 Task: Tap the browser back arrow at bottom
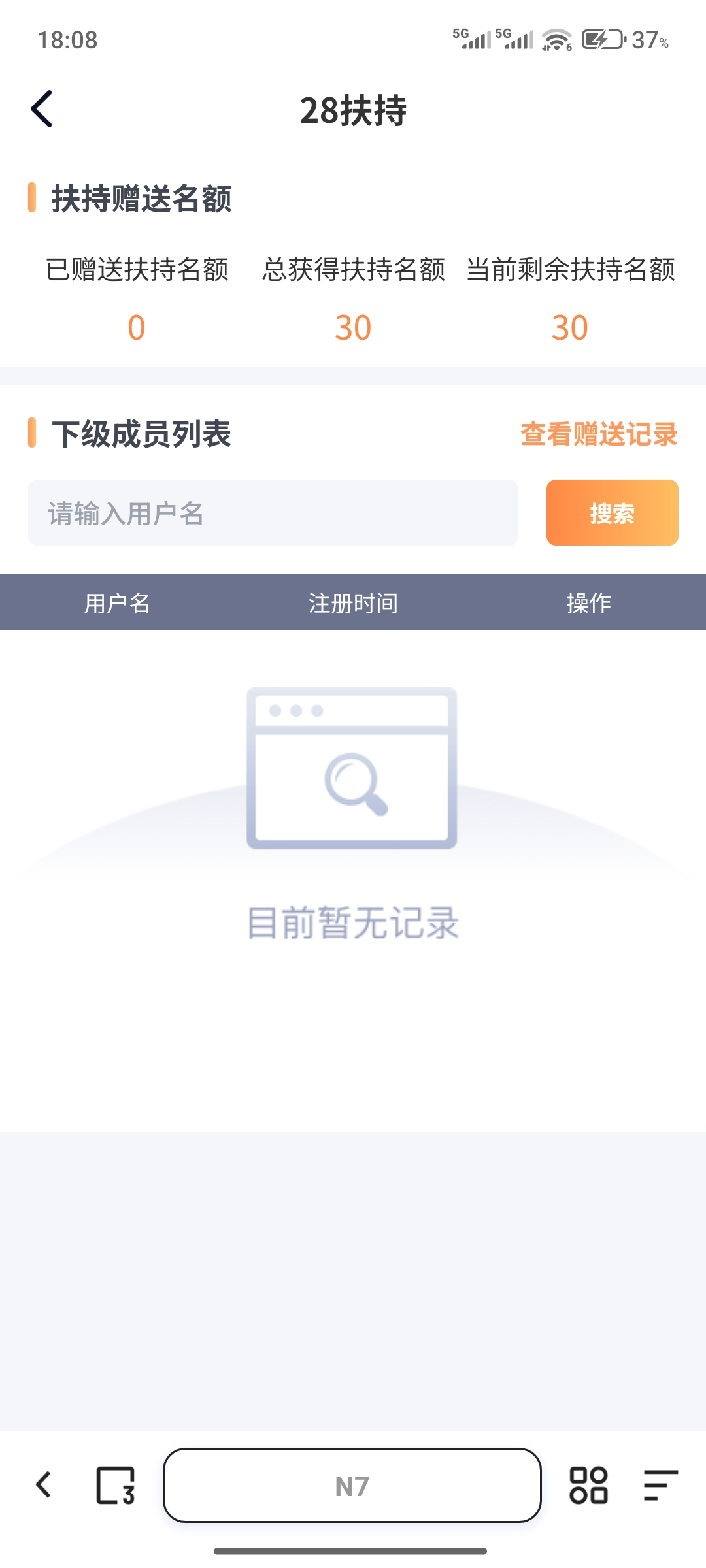pos(44,1485)
